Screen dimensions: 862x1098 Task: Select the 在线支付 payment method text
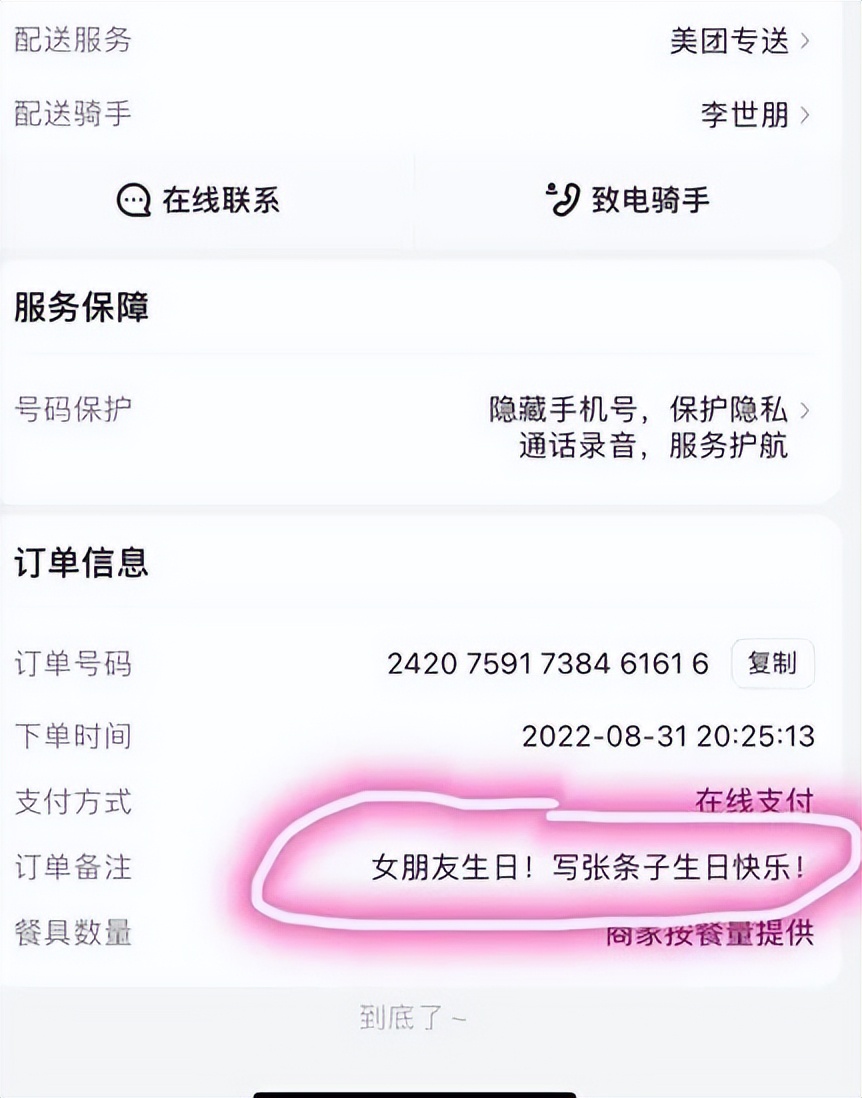click(755, 802)
